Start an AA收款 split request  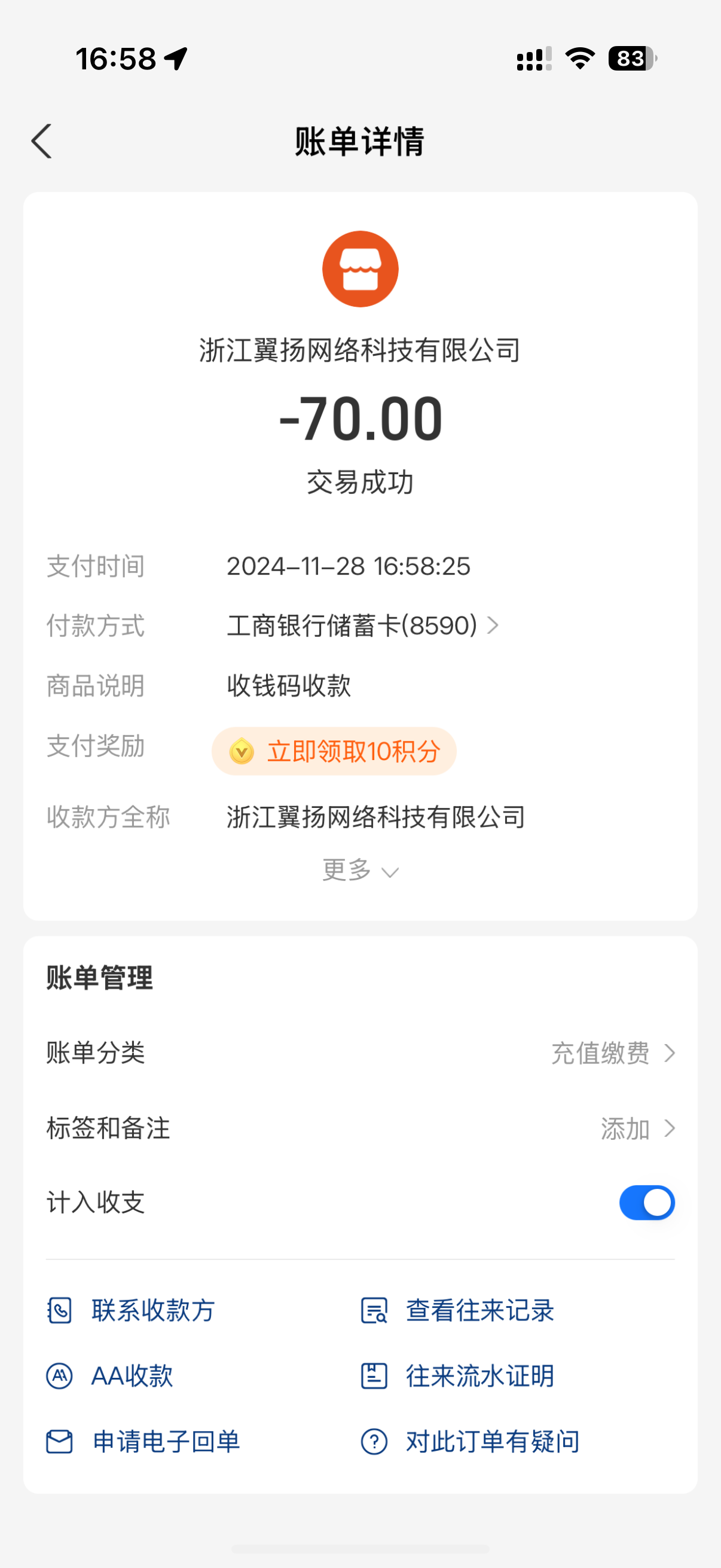click(110, 1376)
